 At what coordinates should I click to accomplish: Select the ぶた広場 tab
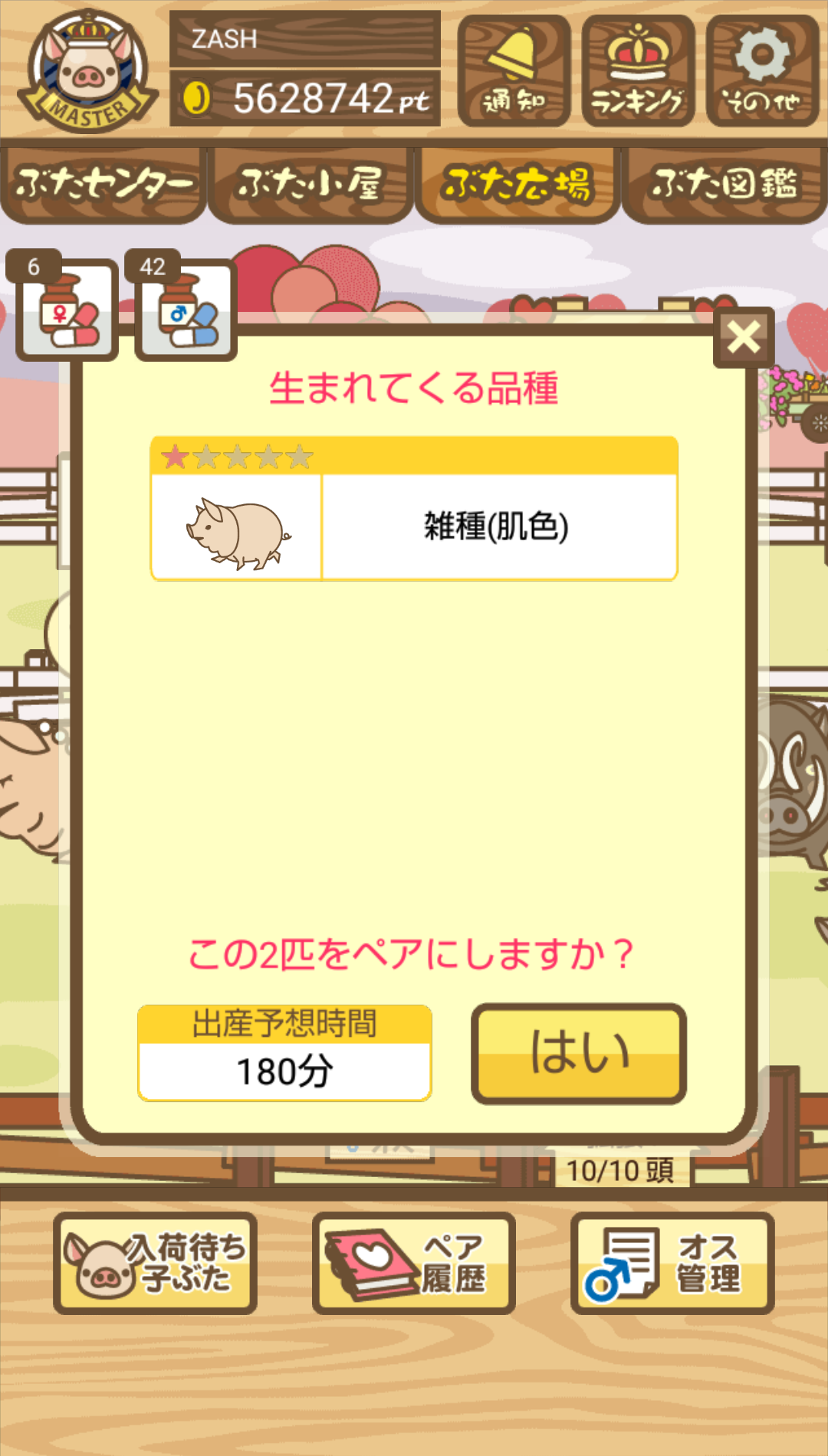point(517,185)
